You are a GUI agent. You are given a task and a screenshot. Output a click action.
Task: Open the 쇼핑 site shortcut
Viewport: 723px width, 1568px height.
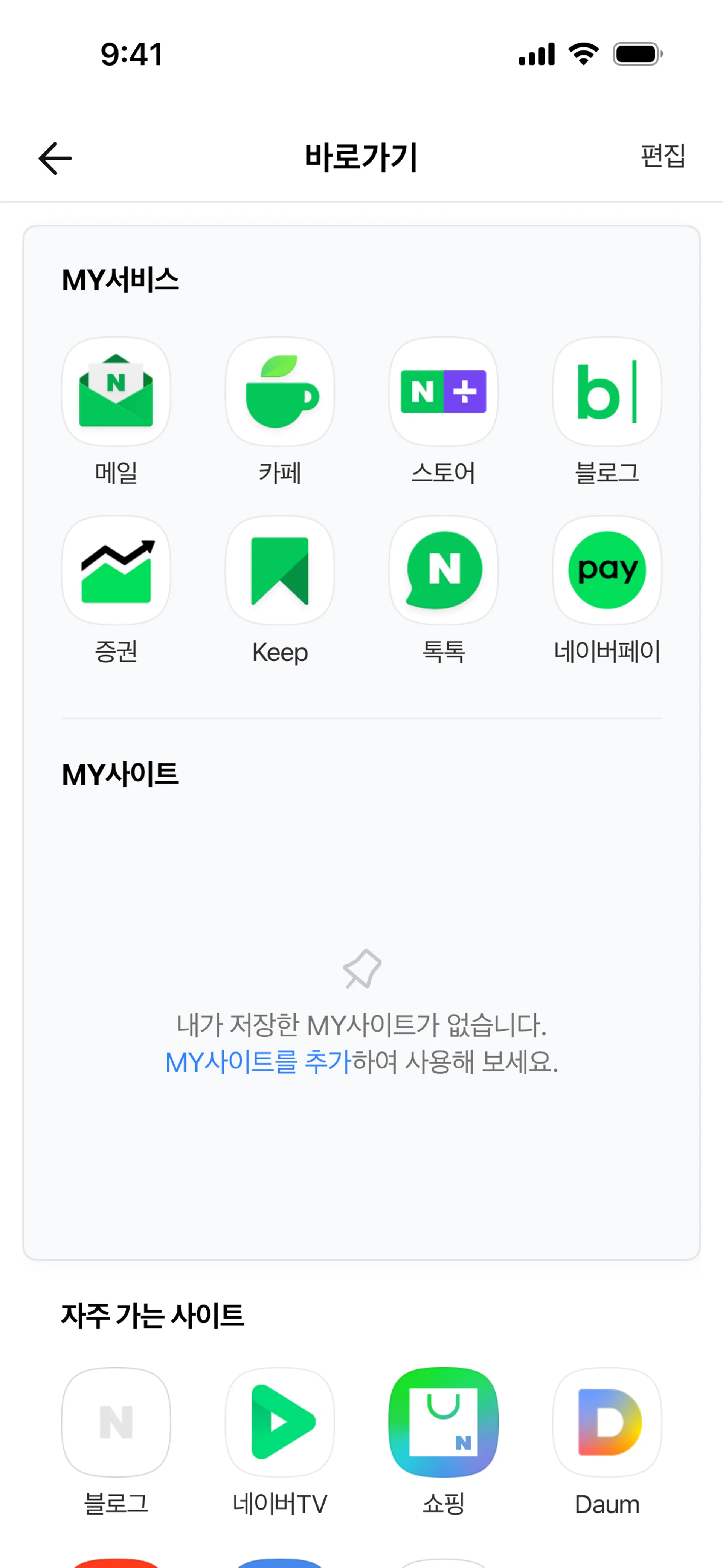tap(443, 1422)
